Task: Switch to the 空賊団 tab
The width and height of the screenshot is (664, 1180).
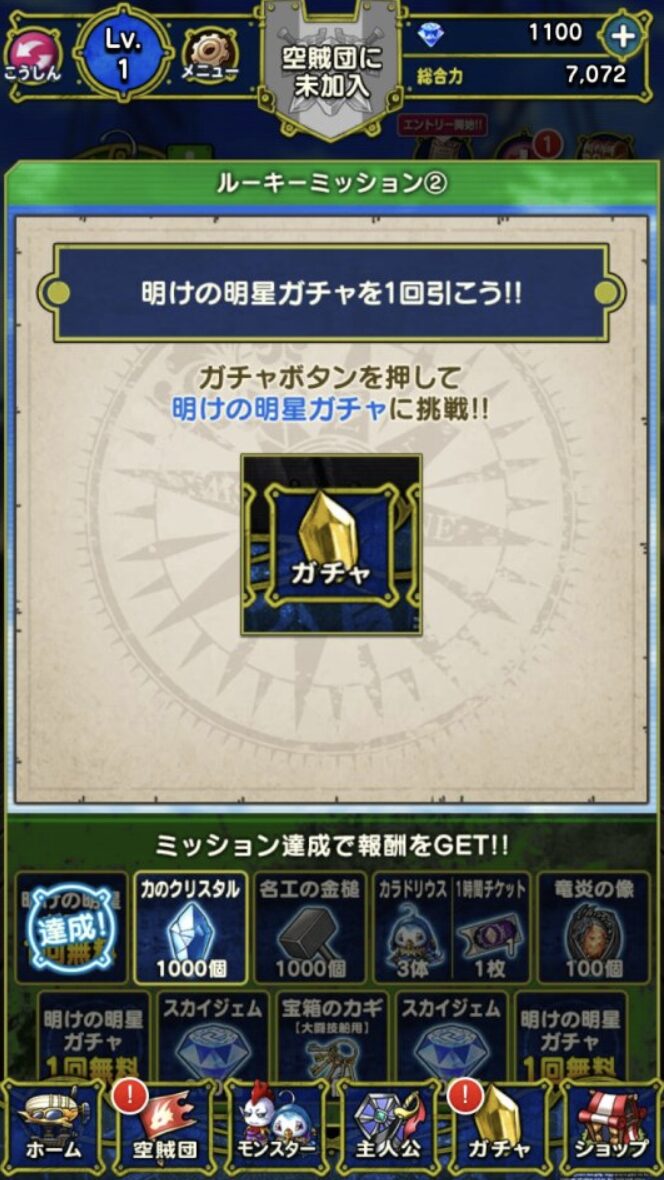Action: (x=165, y=1126)
